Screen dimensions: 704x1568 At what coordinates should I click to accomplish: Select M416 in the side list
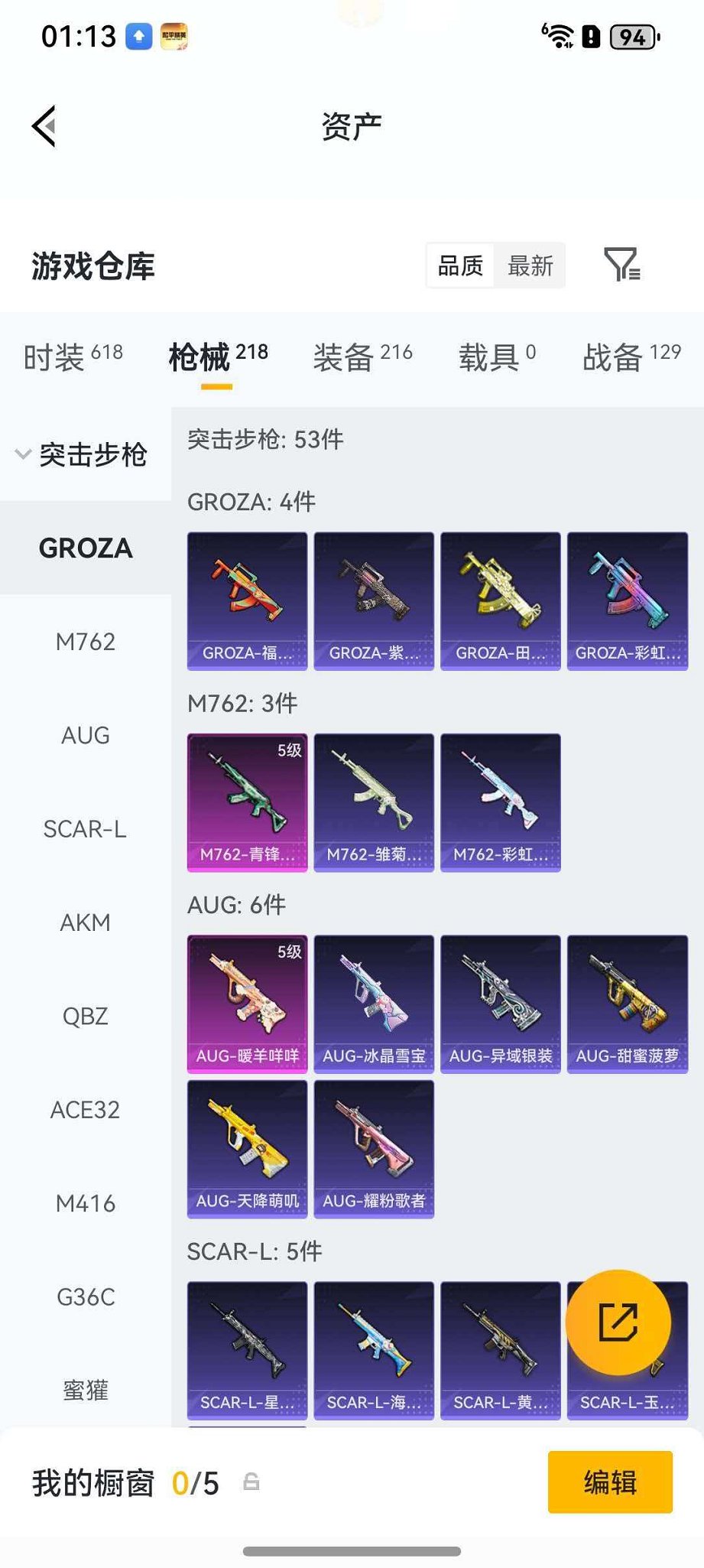(85, 1203)
